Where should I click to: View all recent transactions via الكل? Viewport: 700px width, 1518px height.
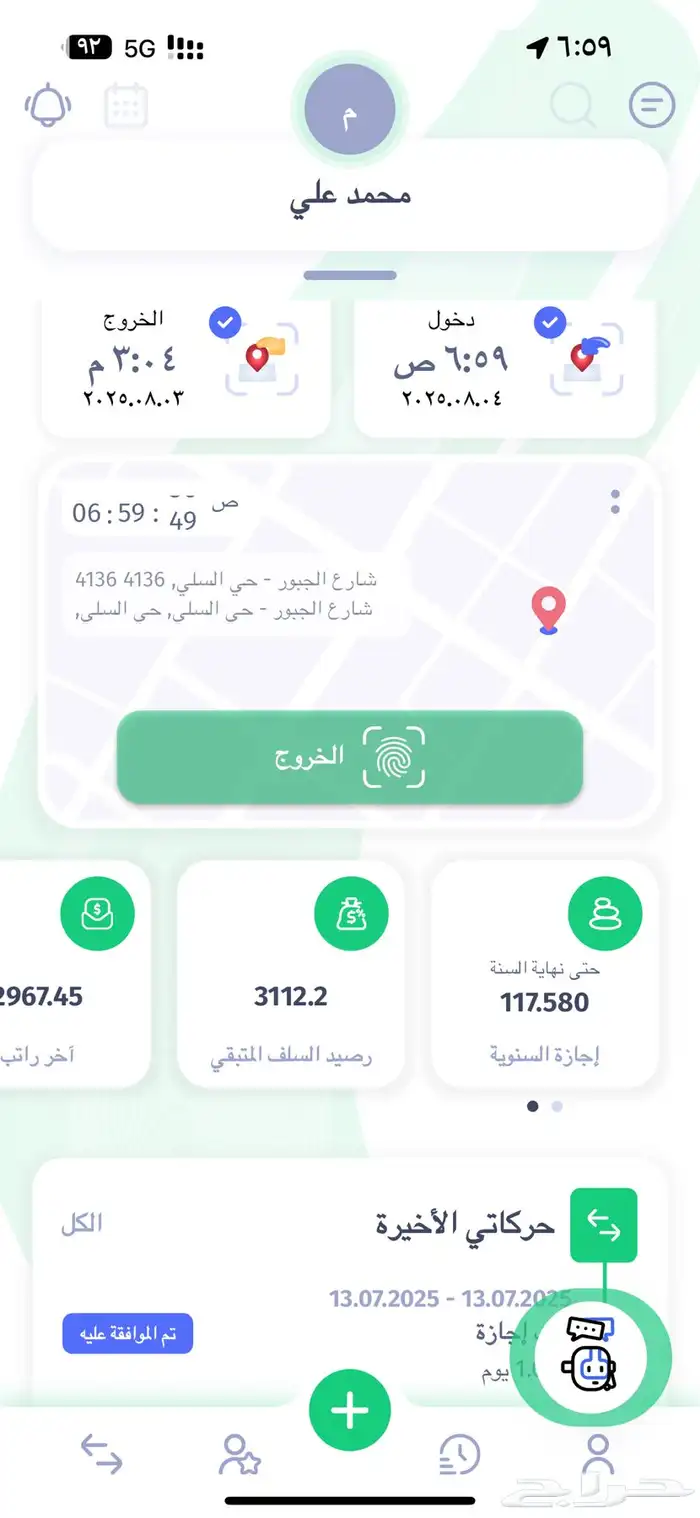click(82, 1223)
